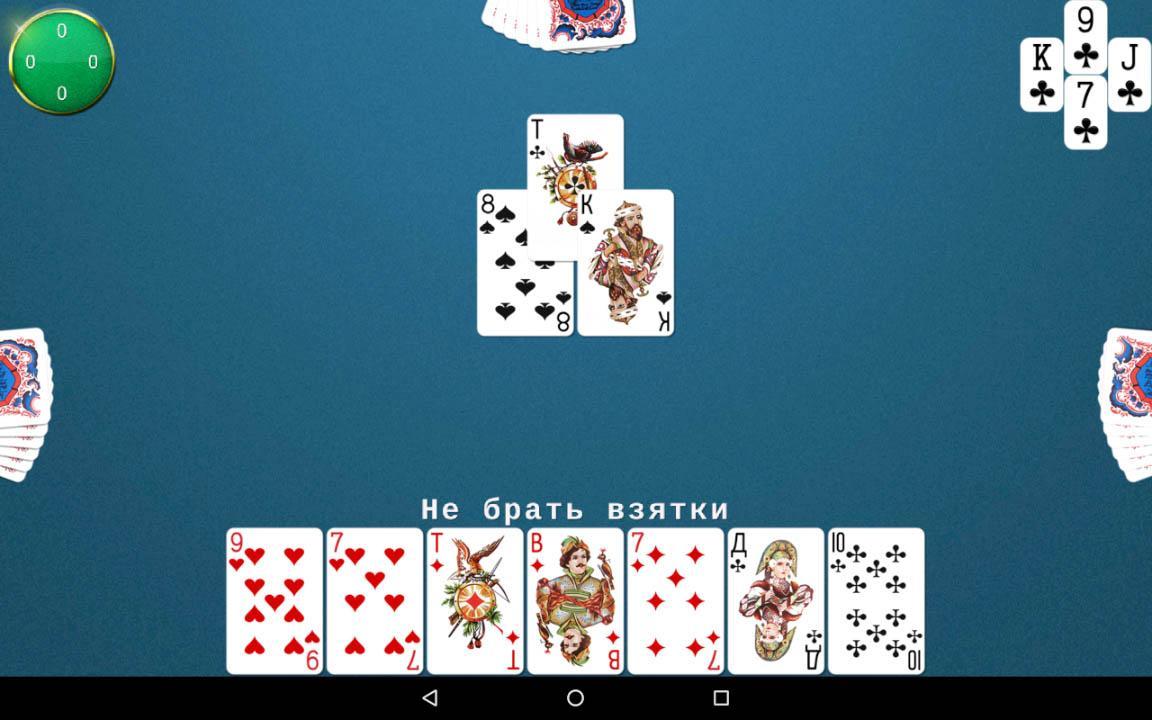Screen dimensions: 1152x720
Task: Play the jack of diamonds card
Action: [x=575, y=600]
